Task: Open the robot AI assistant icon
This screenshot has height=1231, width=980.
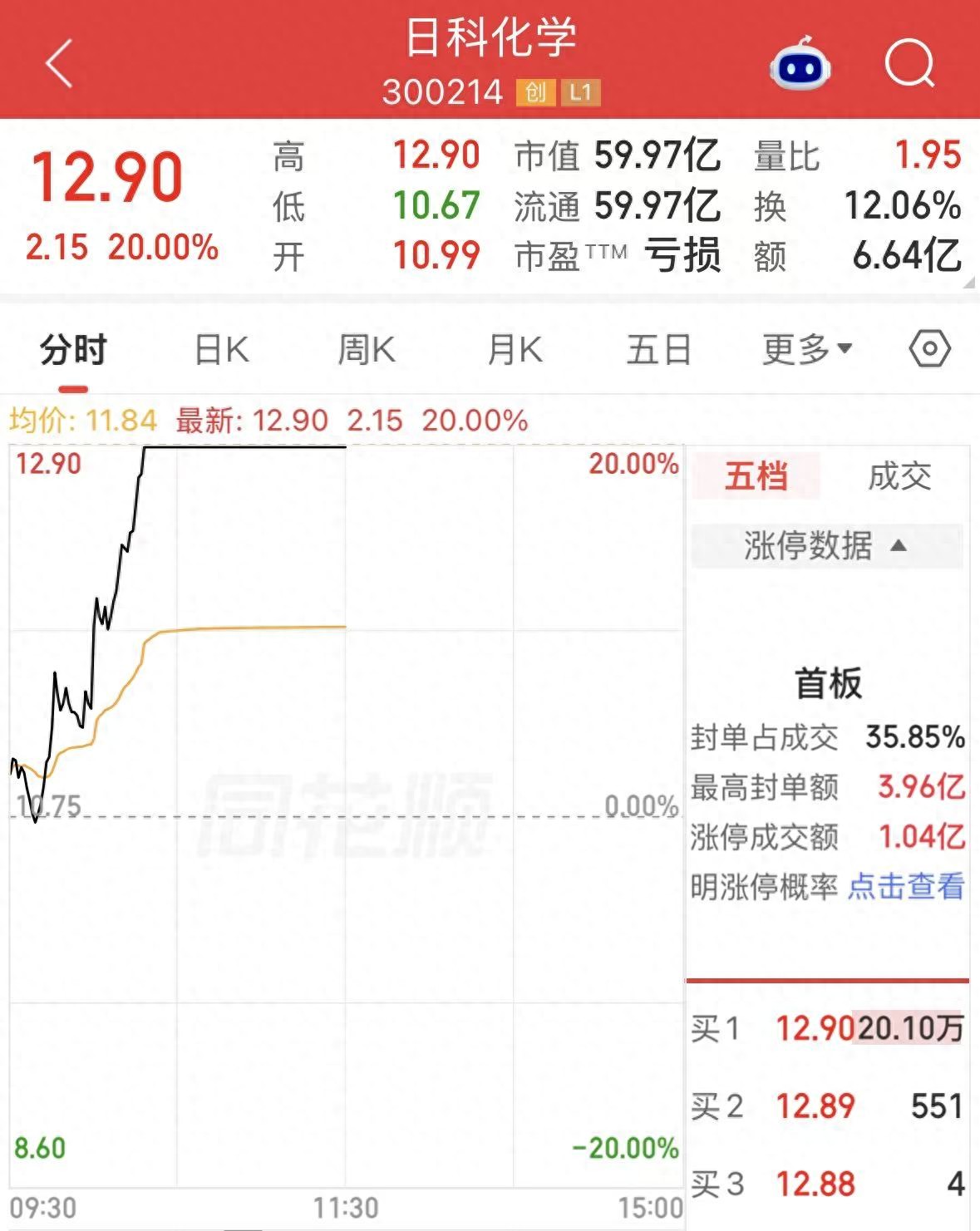Action: 800,63
